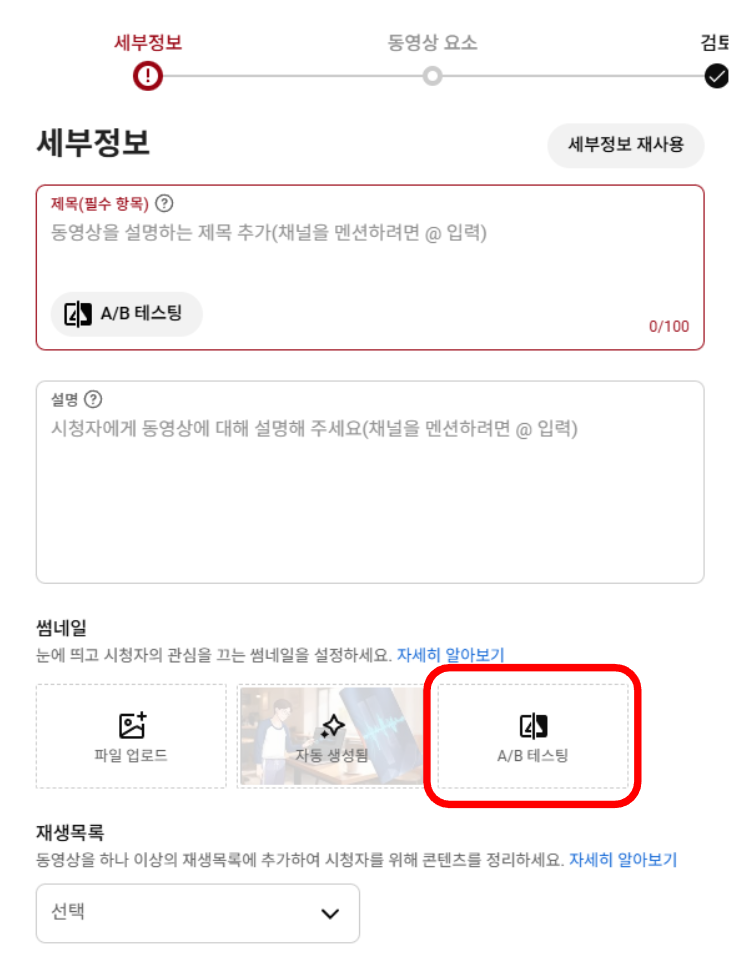Choose the 자동 생성됨 thumbnail
The width and height of the screenshot is (736, 973).
click(331, 737)
